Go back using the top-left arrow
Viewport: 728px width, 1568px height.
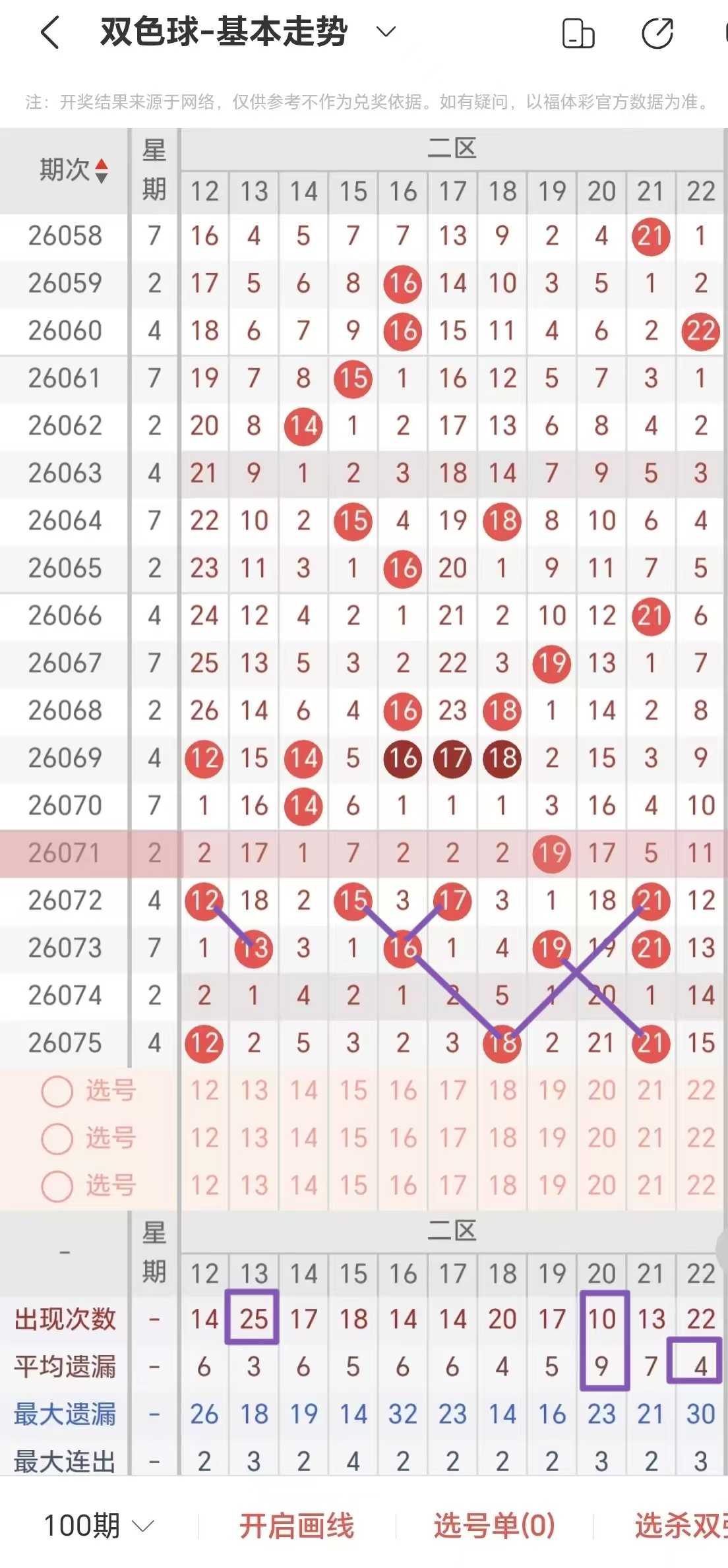50,32
